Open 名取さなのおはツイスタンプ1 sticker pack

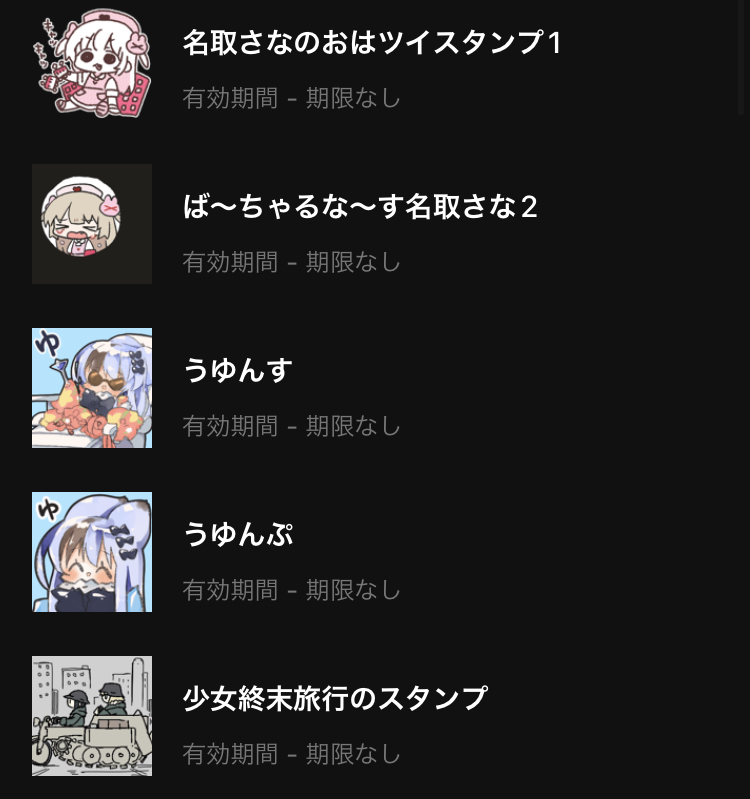tap(372, 43)
